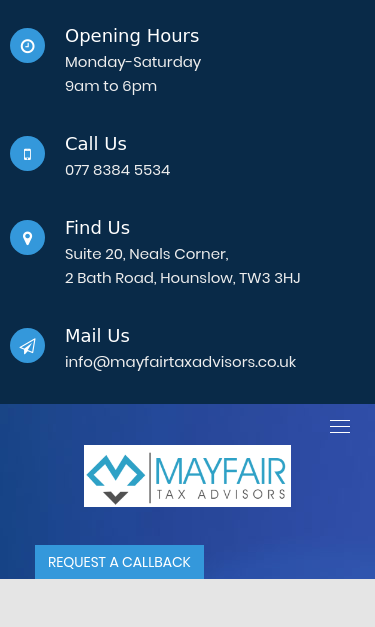Open the hamburger navigation menu
The height and width of the screenshot is (627, 375).
click(x=340, y=427)
